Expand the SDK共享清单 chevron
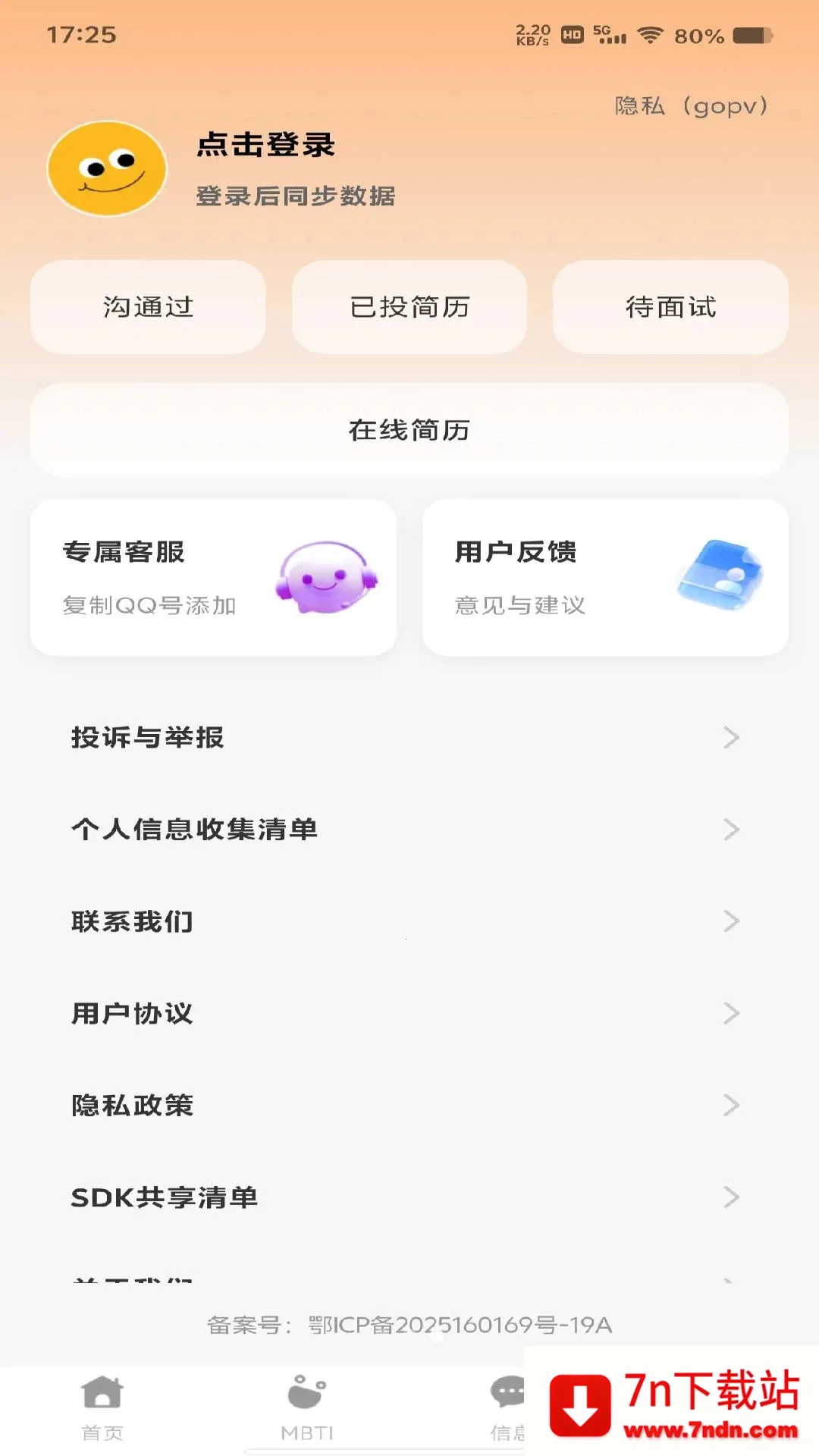The width and height of the screenshot is (819, 1456). point(730,1197)
